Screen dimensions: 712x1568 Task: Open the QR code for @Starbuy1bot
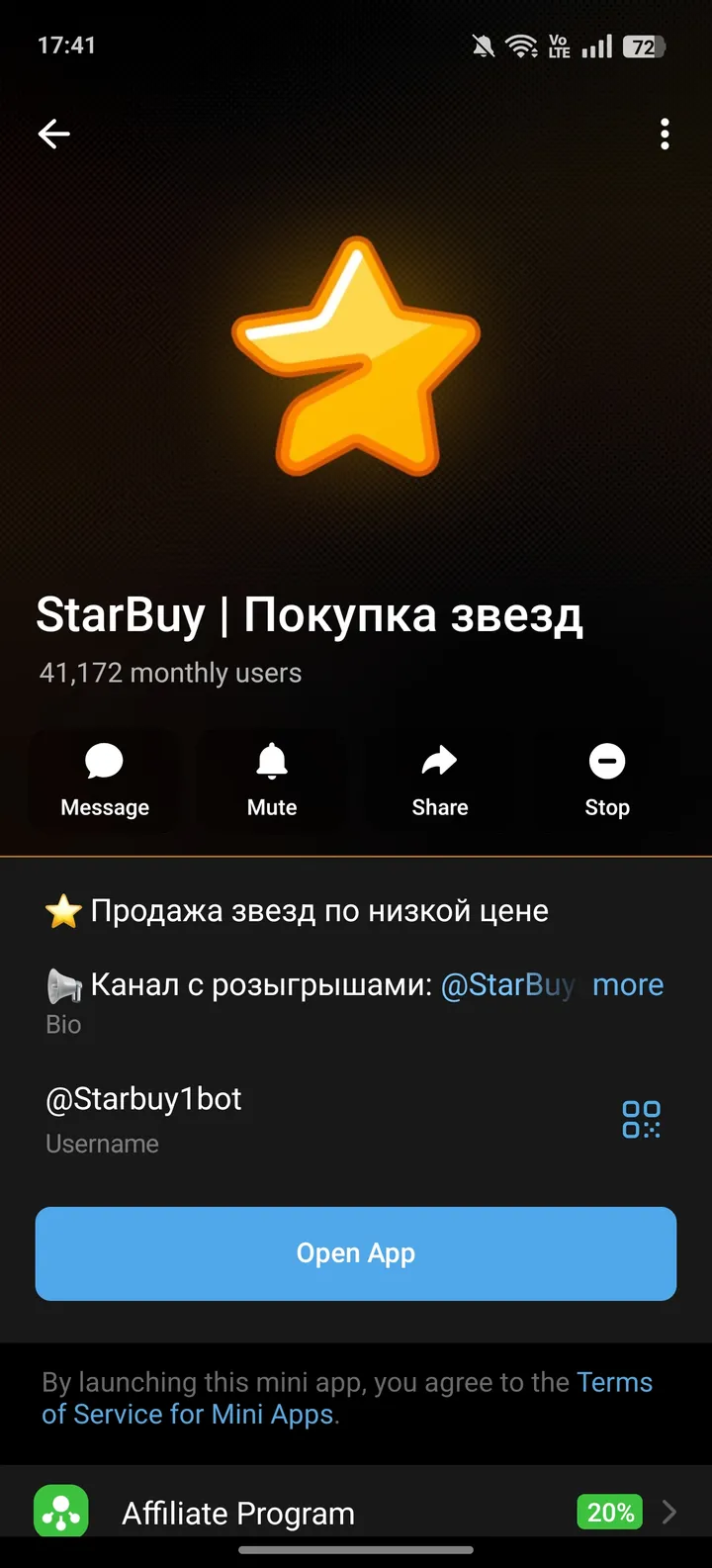click(x=641, y=1119)
